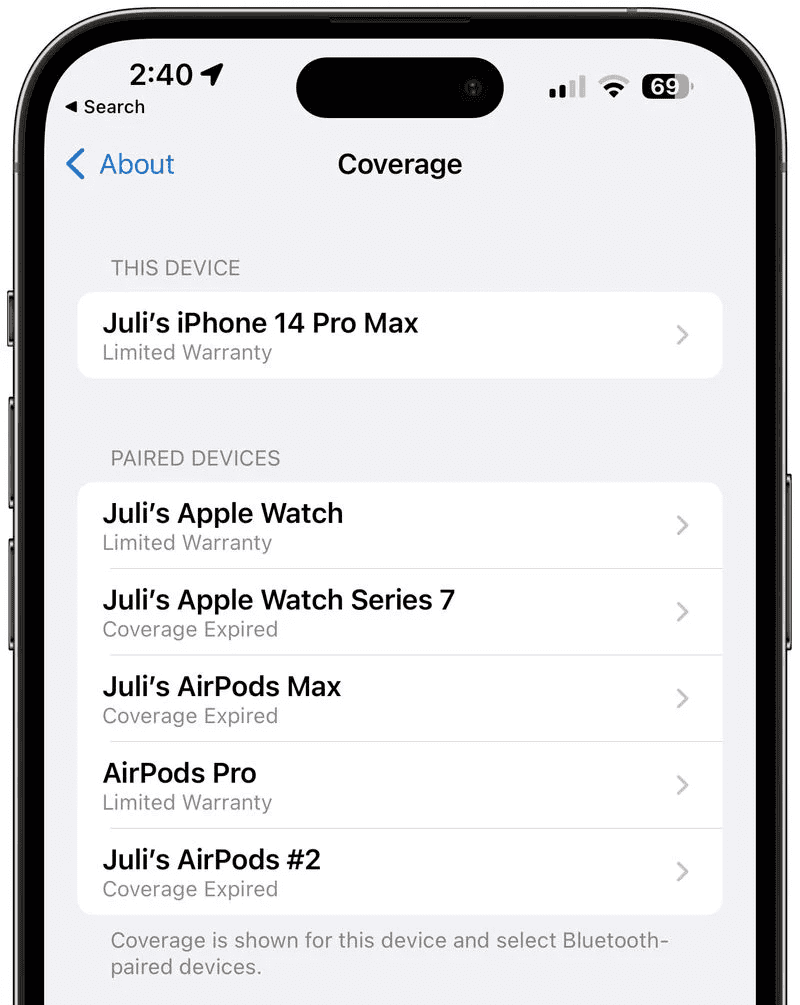This screenshot has width=800, height=1005.
Task: View Juli's Apple Watch Series 7 coverage
Action: point(399,612)
